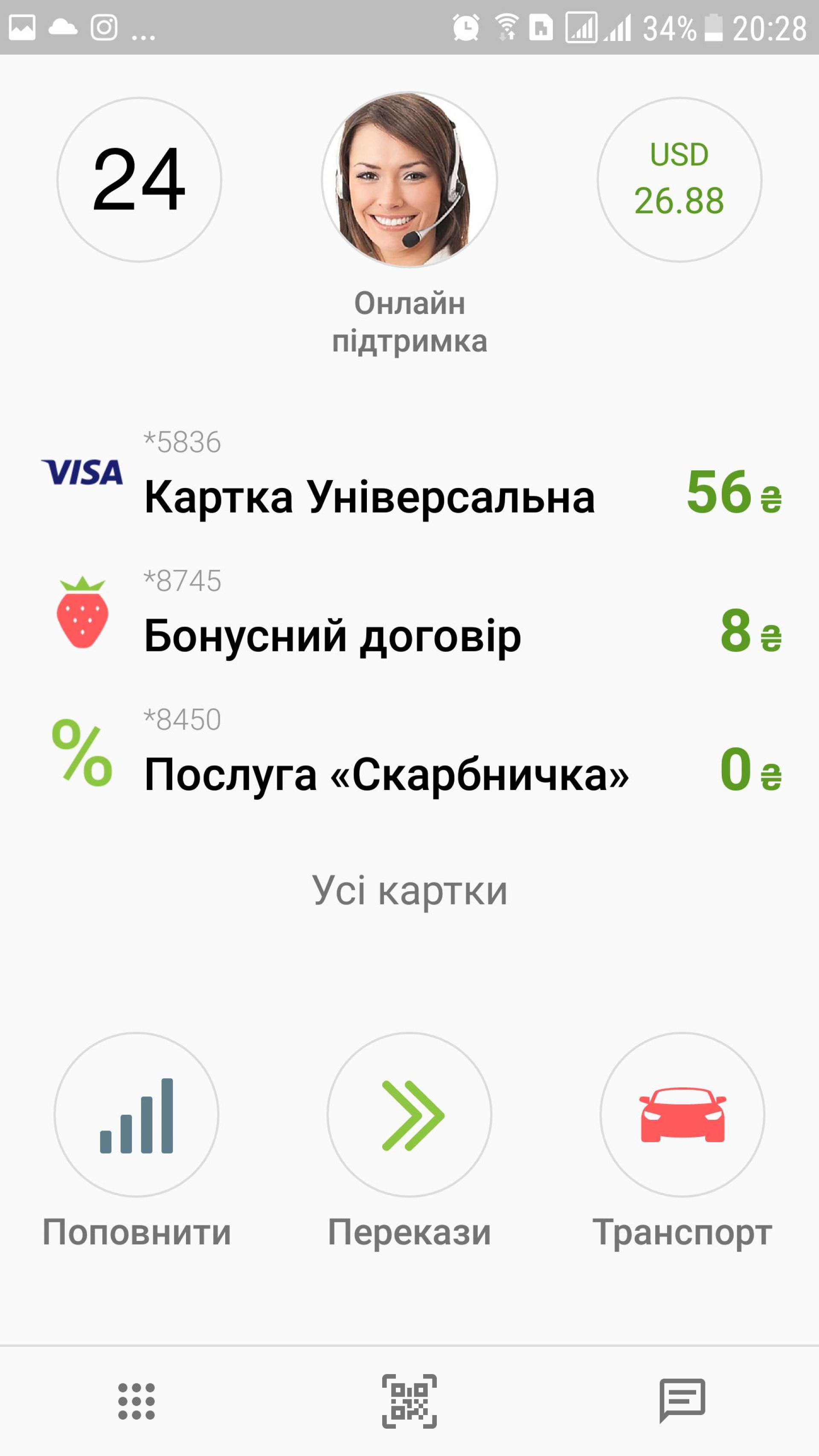Open Перекази transfers

coord(409,1115)
